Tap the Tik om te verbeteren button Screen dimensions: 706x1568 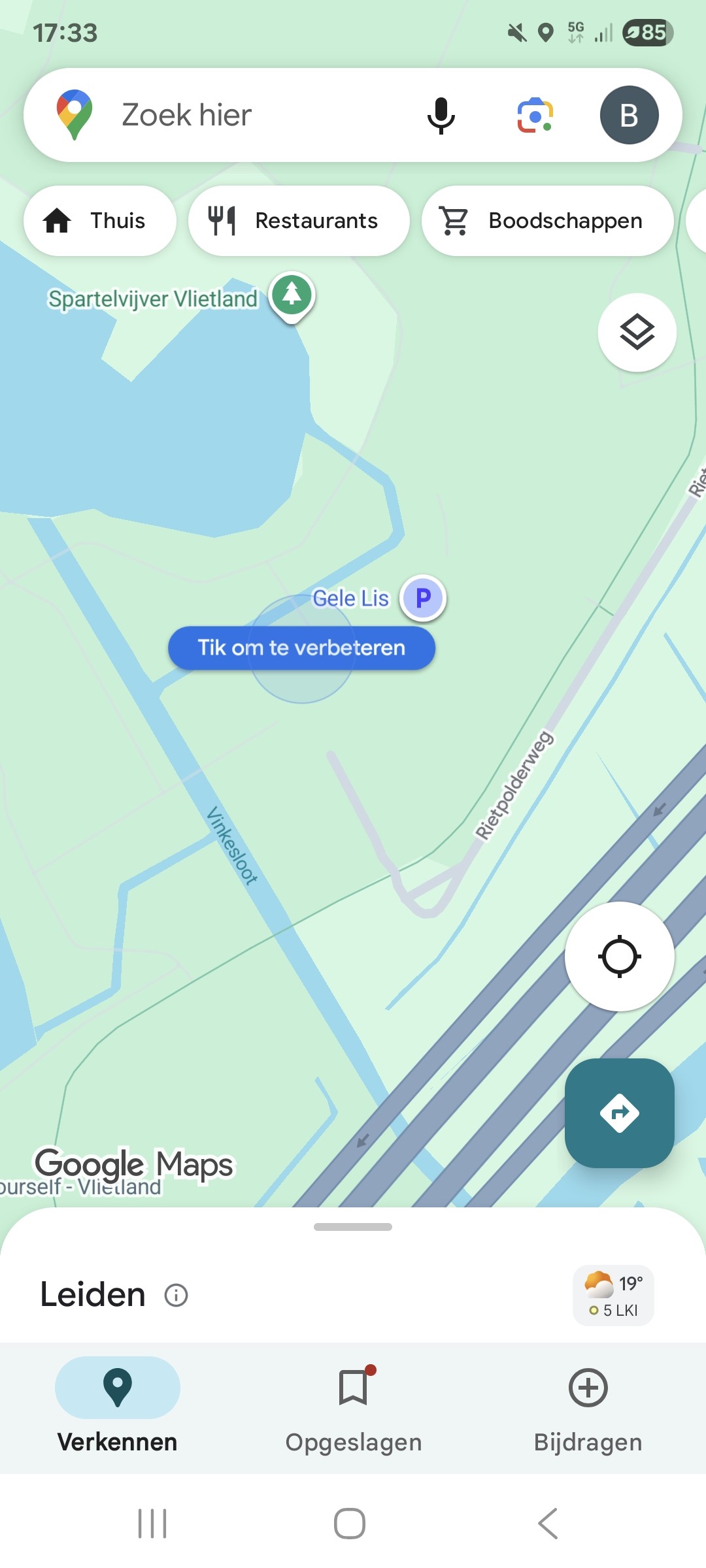click(301, 648)
